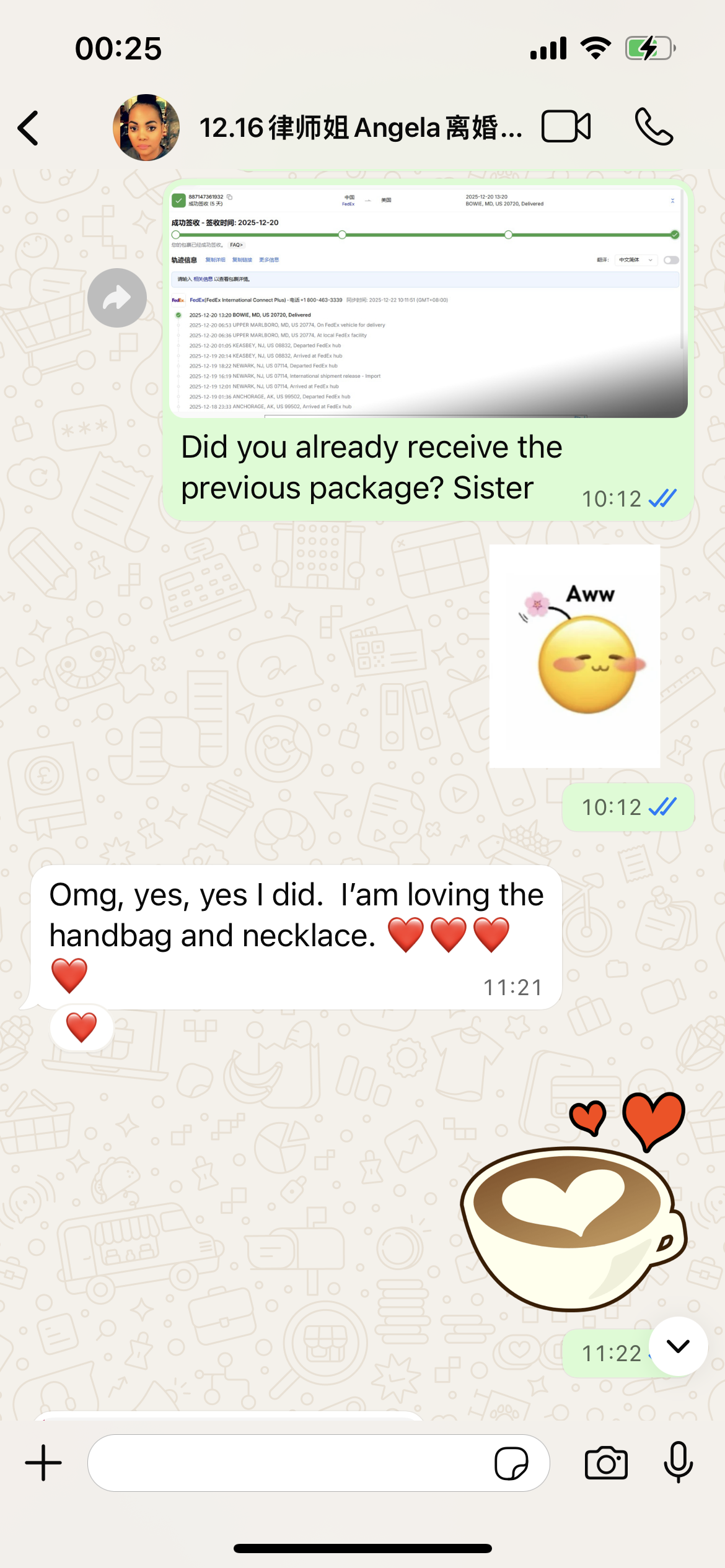The image size is (725, 1568).
Task: Start a video call
Action: click(566, 127)
